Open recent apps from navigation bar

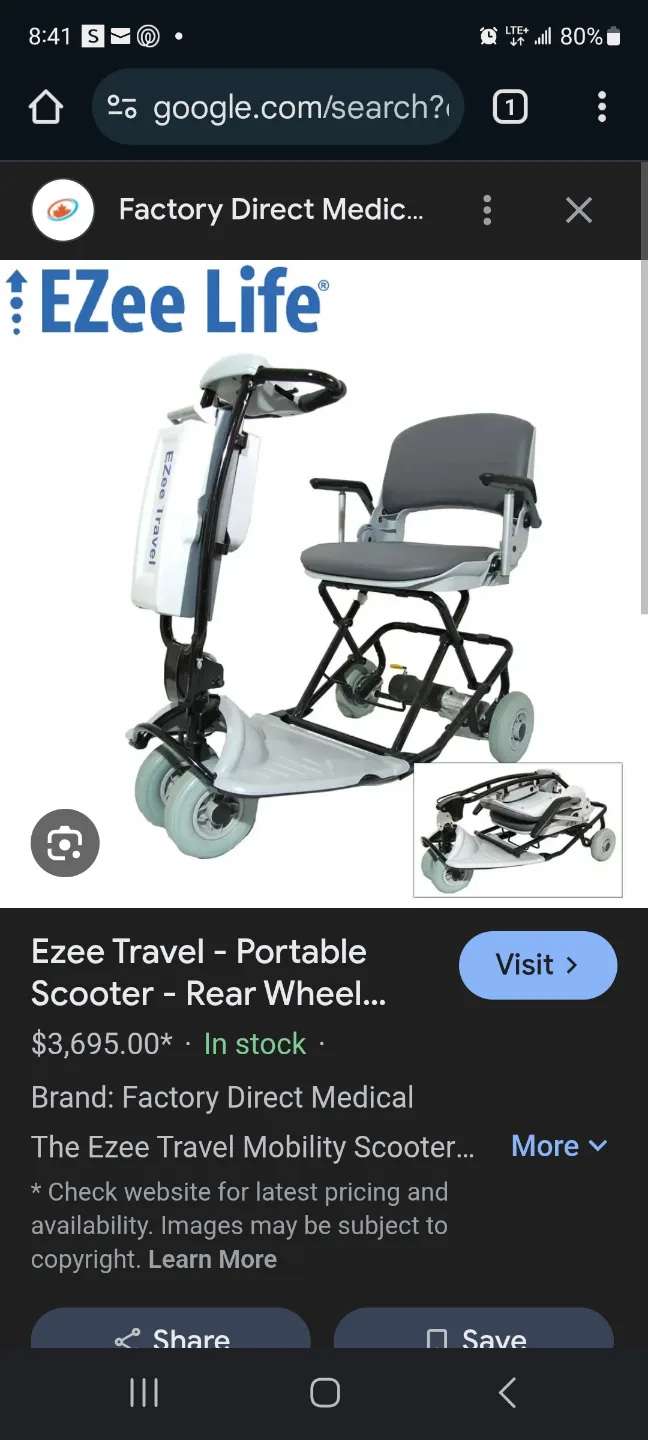(x=144, y=1392)
